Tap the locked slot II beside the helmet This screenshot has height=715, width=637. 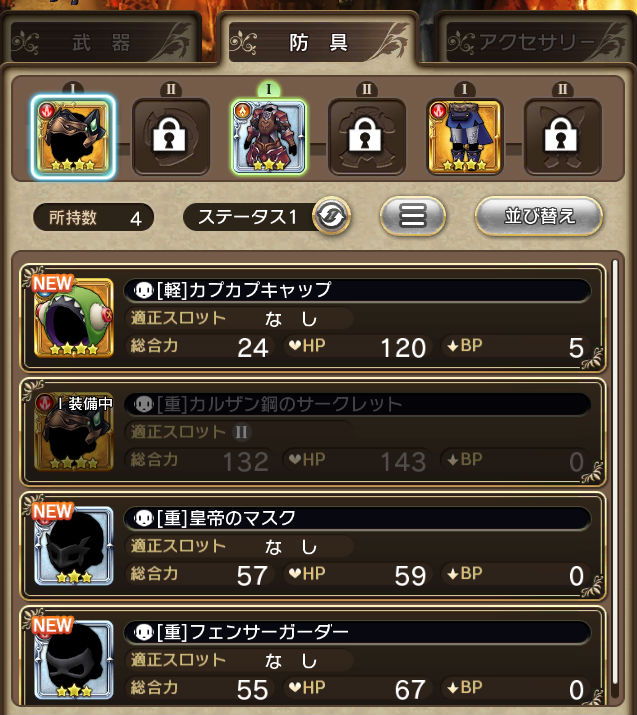click(170, 137)
